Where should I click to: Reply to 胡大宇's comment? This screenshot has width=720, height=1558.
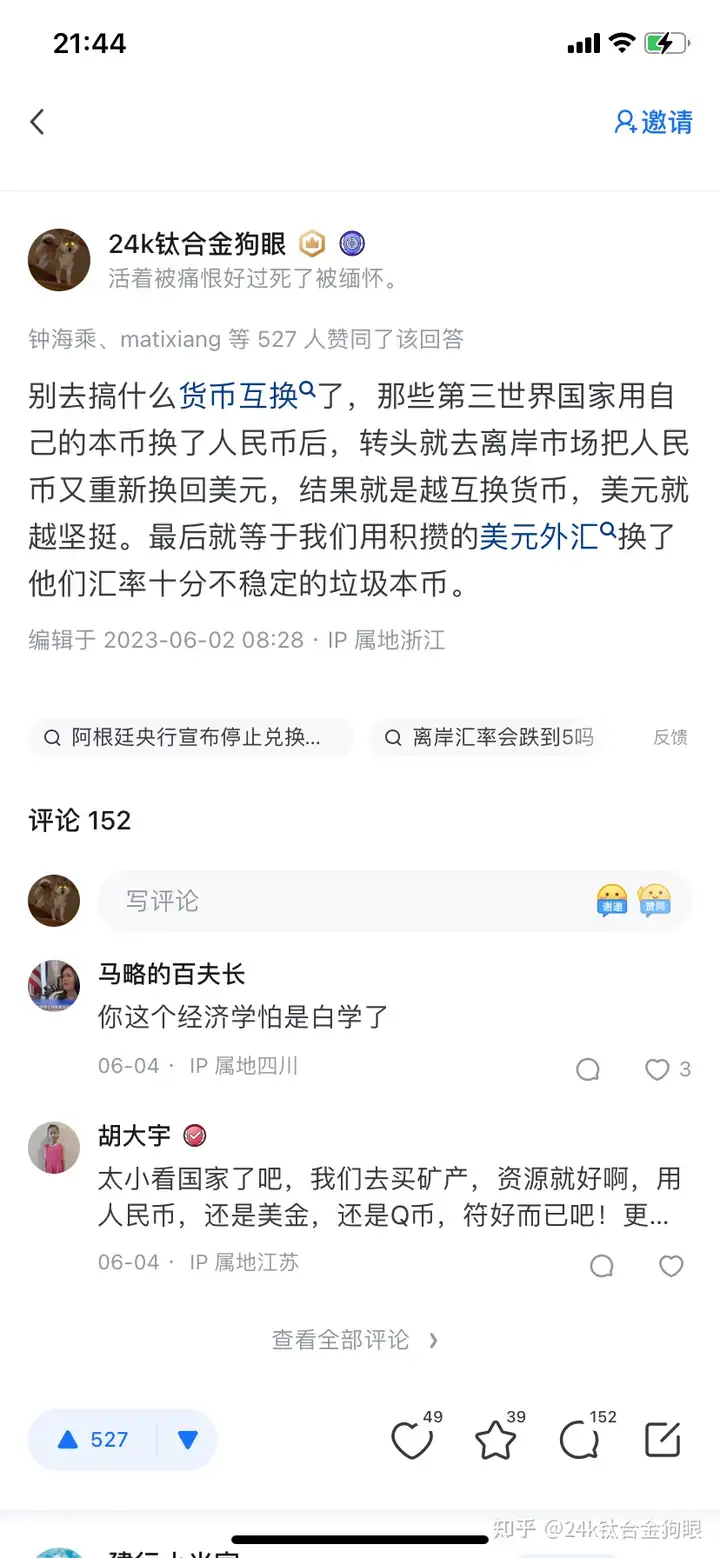601,1266
